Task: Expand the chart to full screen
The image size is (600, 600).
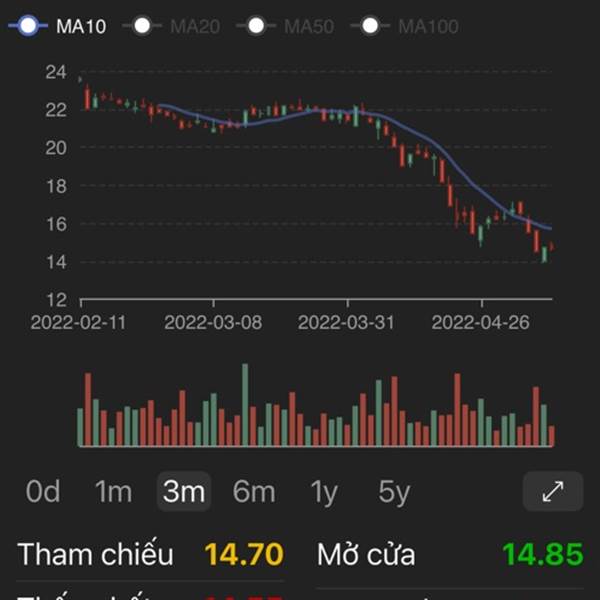Action: click(x=553, y=491)
